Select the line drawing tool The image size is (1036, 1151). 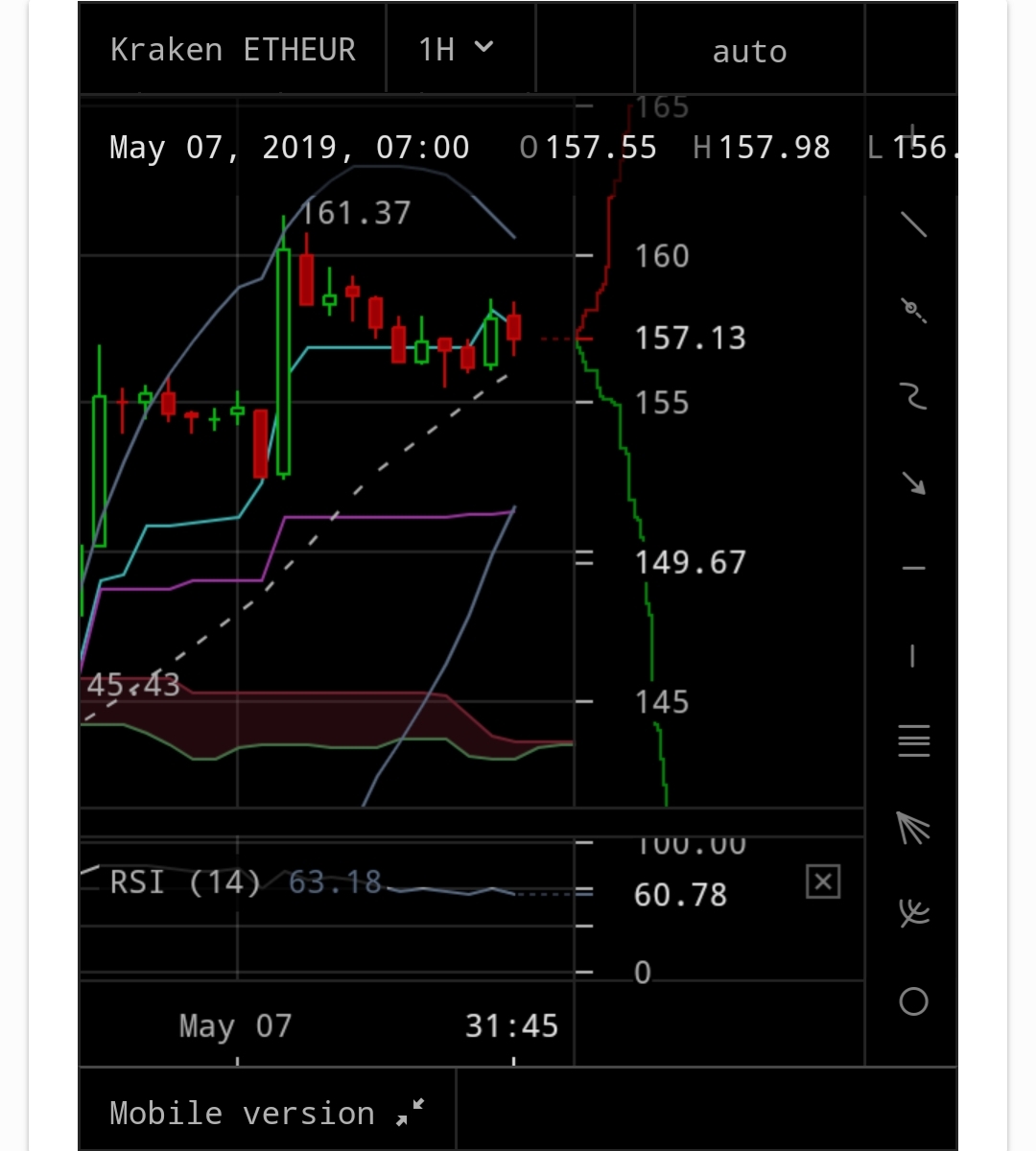[913, 224]
